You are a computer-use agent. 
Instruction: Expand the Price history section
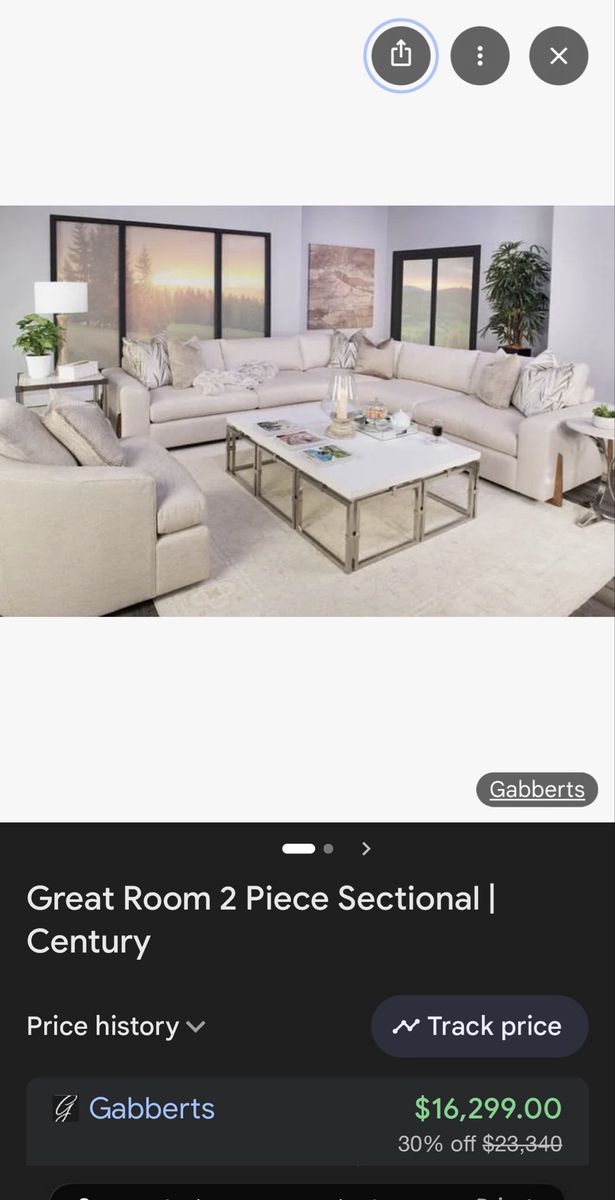(x=115, y=1026)
